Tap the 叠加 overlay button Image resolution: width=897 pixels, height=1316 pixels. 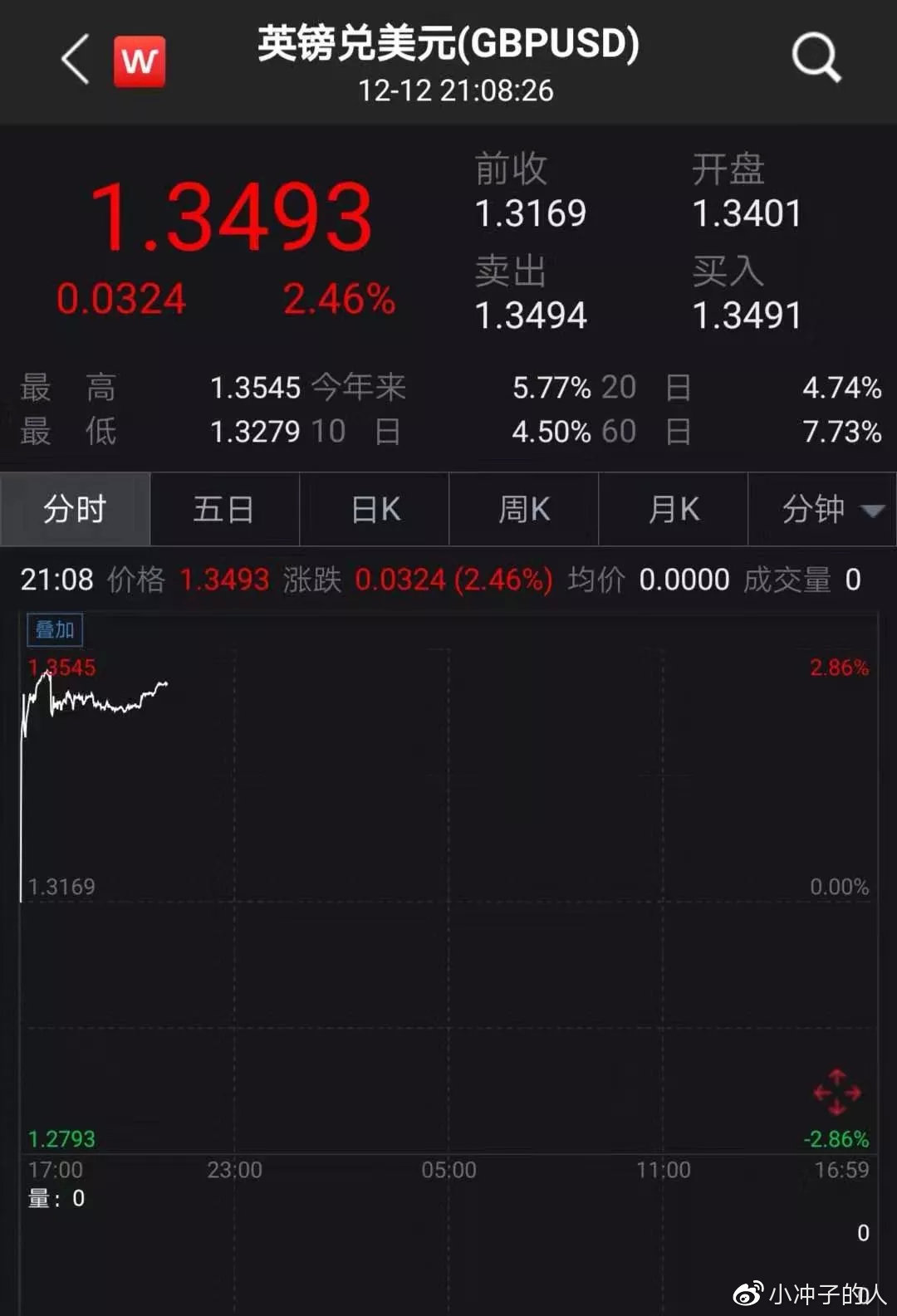(x=55, y=630)
